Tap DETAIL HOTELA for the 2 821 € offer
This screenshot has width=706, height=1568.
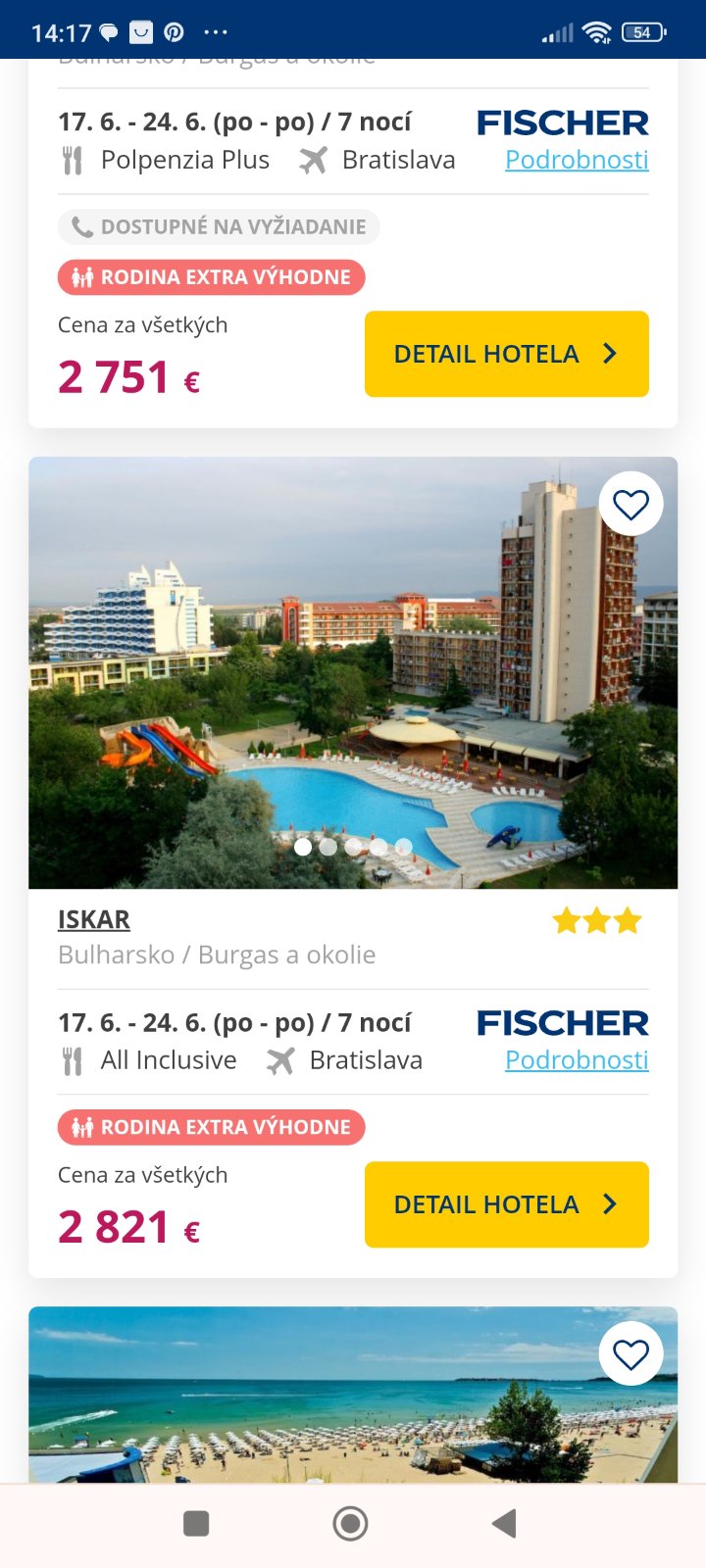tap(506, 1204)
